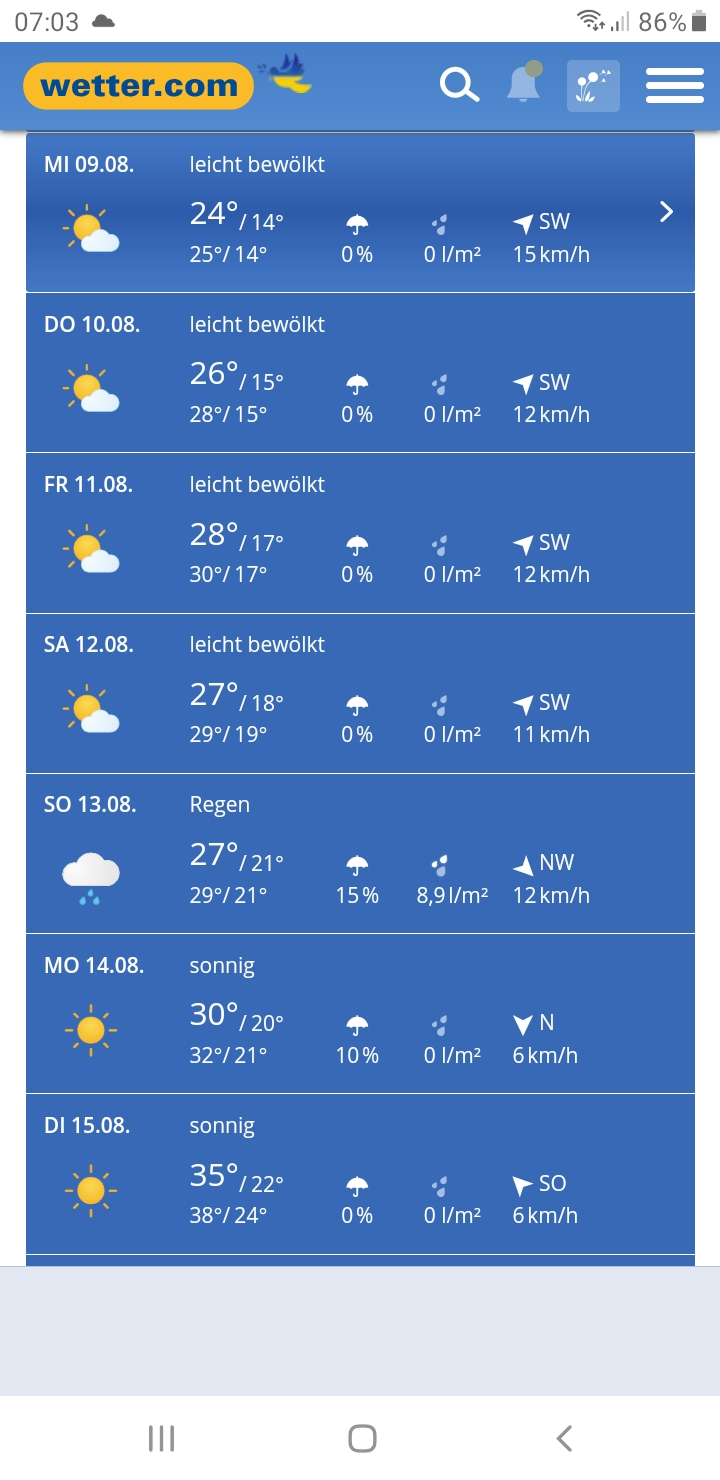Return to the phone home screen

pos(361,1438)
